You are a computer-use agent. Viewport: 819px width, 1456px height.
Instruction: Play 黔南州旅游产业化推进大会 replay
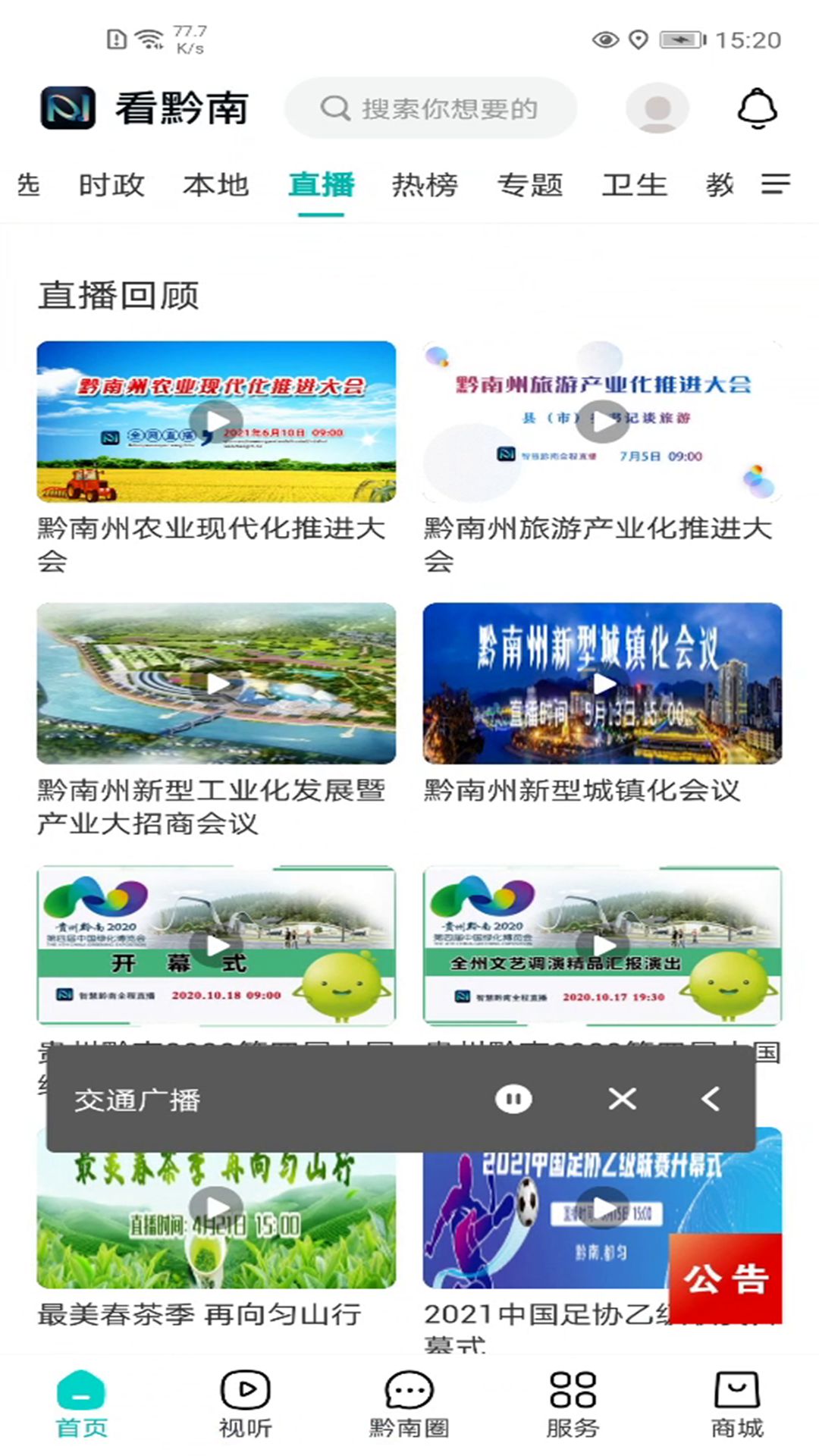pyautogui.click(x=602, y=422)
